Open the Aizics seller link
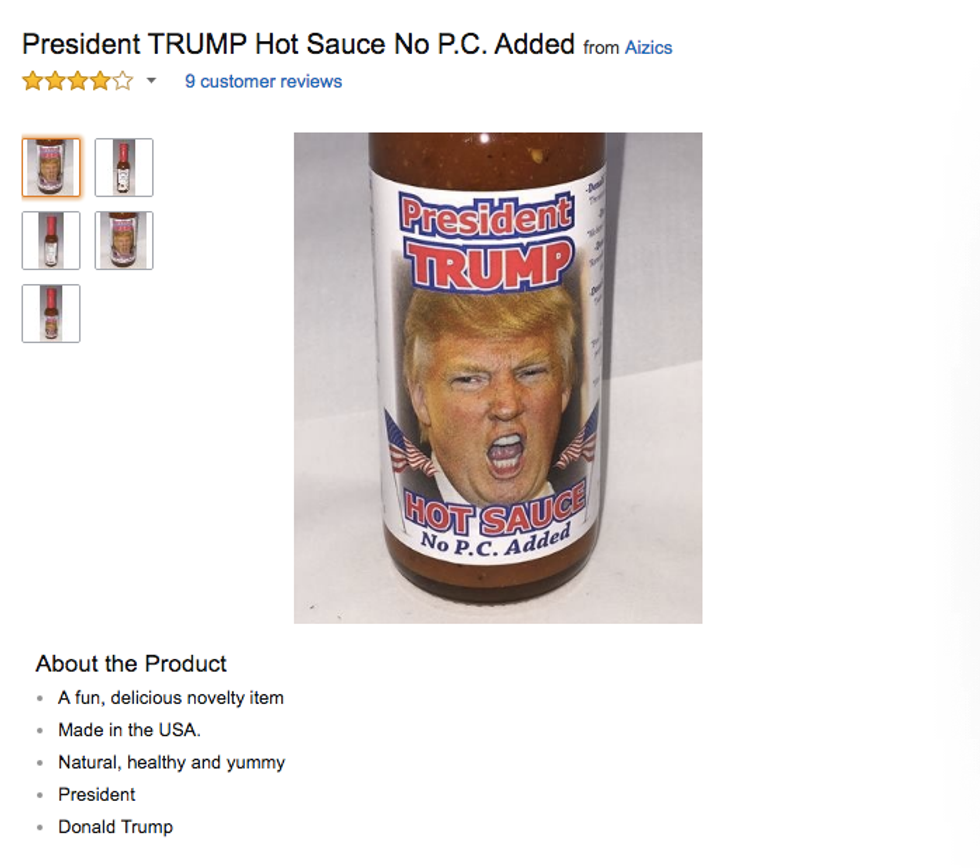The image size is (980, 868). tap(648, 47)
